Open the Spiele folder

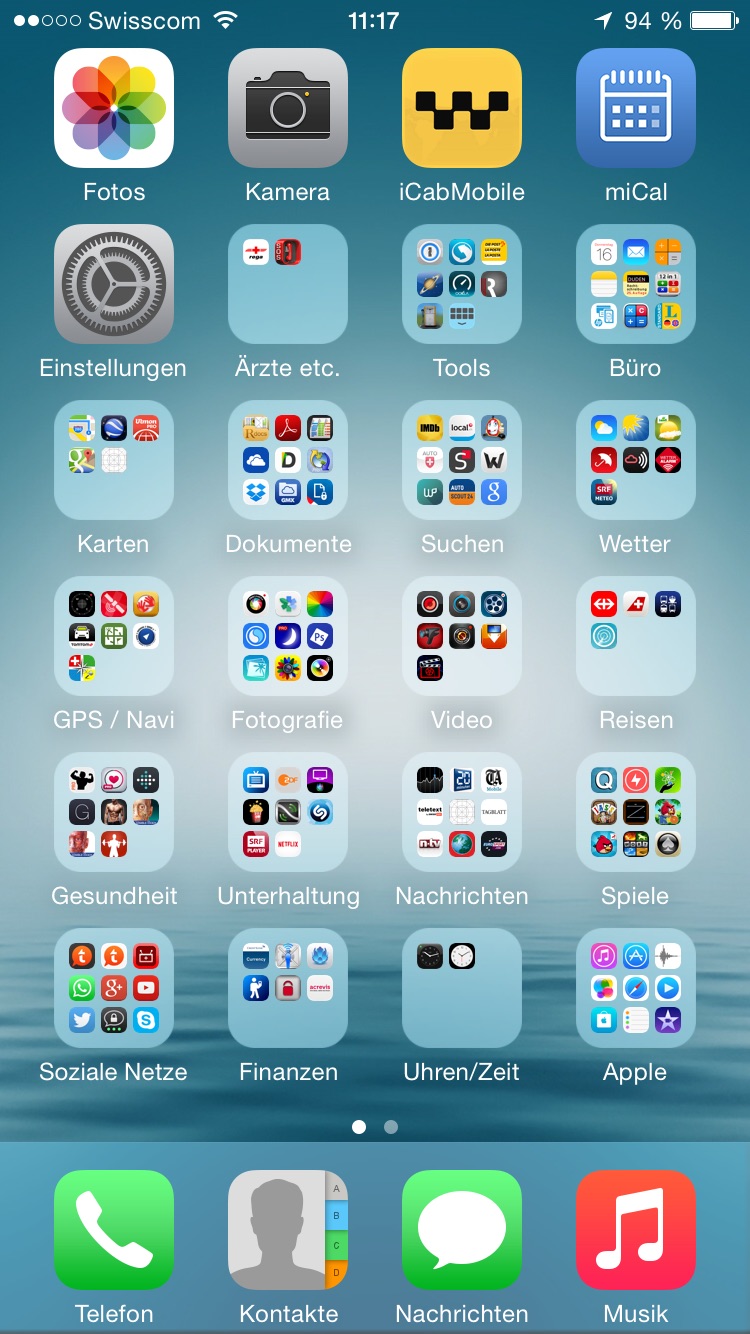[x=636, y=812]
